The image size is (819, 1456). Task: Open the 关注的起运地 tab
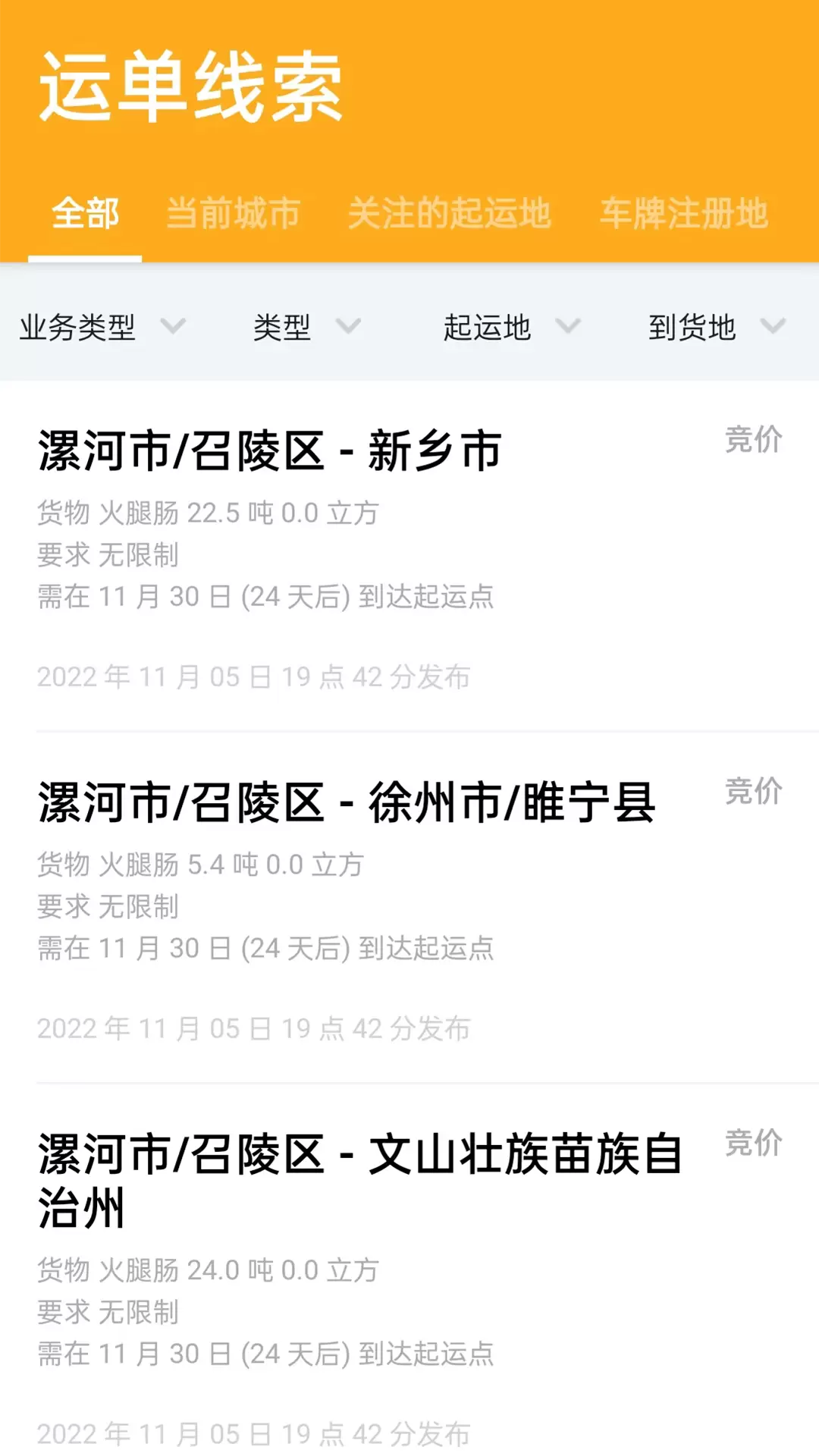tap(449, 213)
